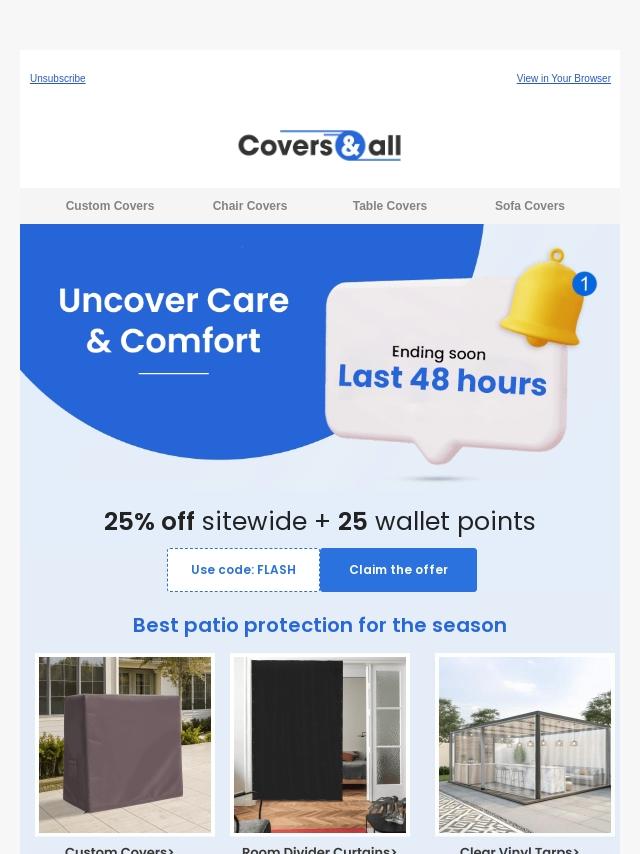Tap the Use code: FLASH button
Viewport: 640px width, 854px height.
(x=243, y=570)
